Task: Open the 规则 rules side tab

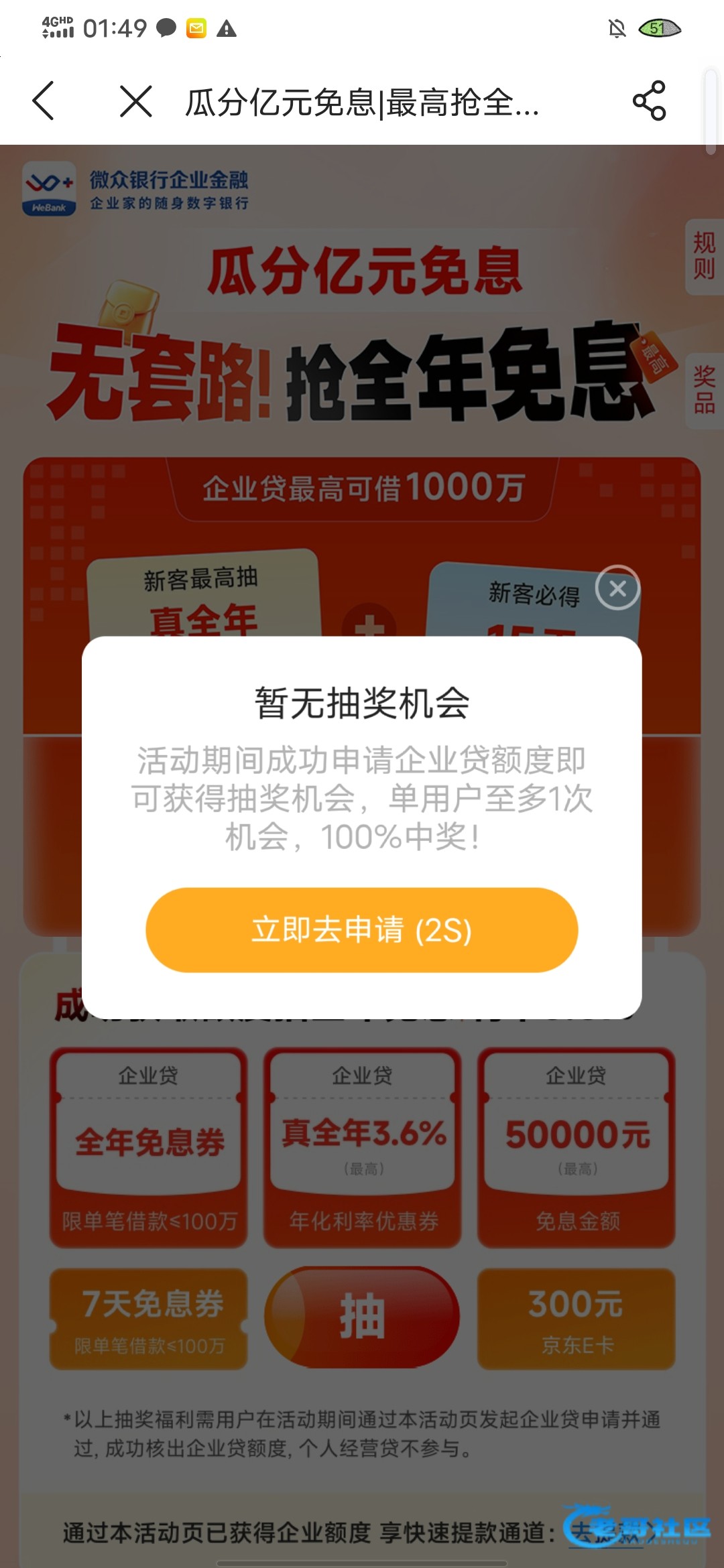Action: point(704,257)
